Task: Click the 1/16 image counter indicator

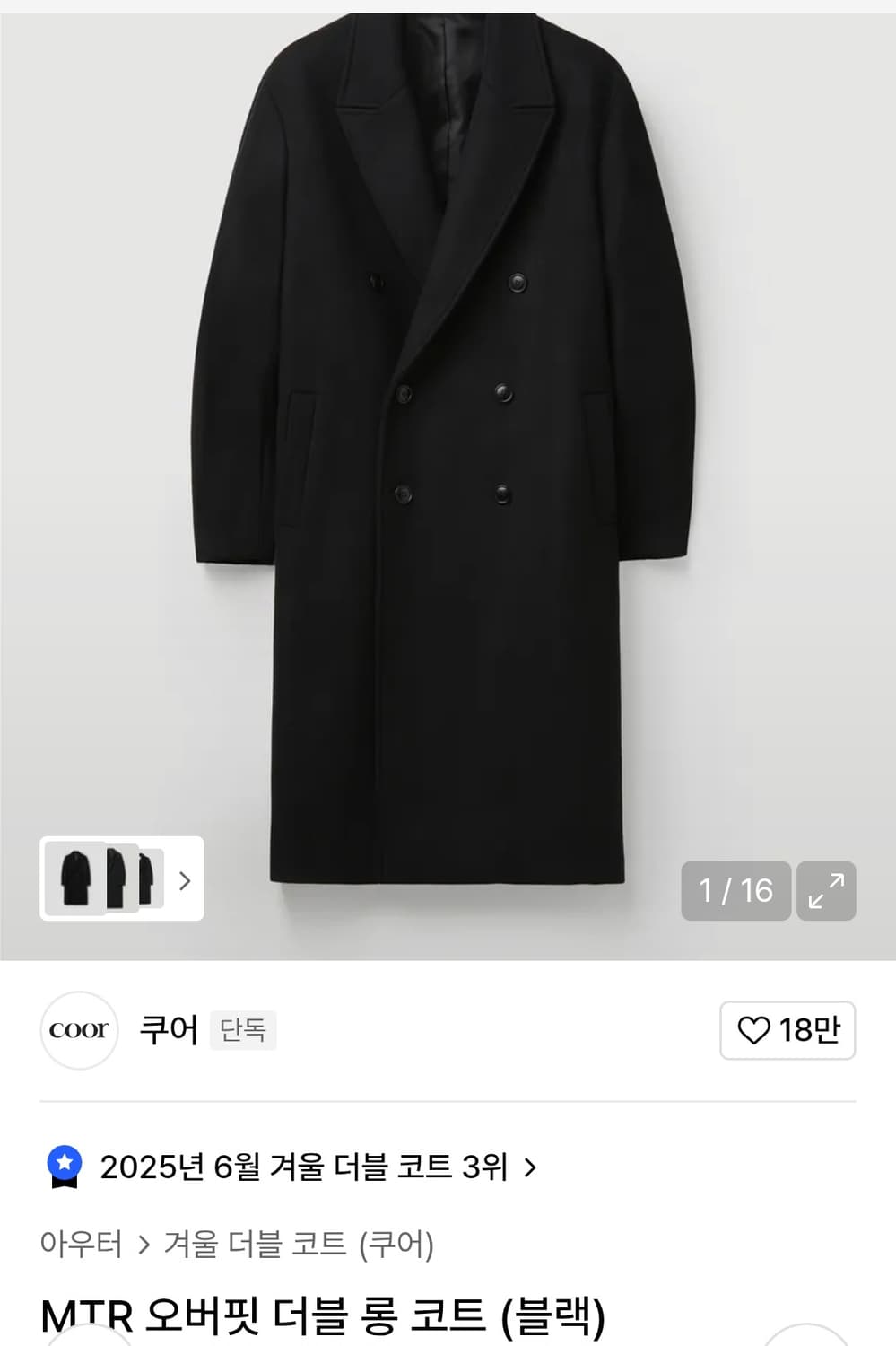Action: (x=735, y=890)
